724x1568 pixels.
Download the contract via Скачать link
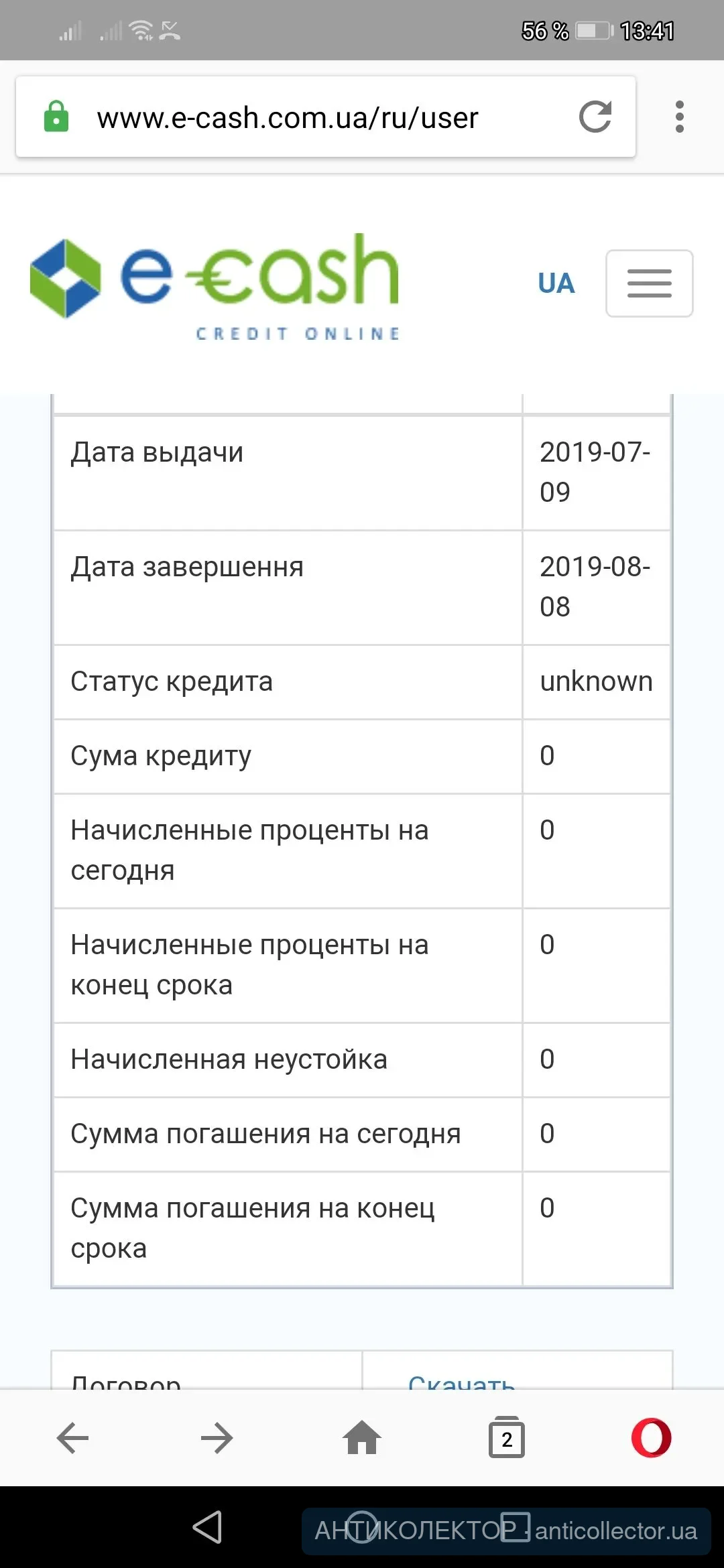(461, 1380)
